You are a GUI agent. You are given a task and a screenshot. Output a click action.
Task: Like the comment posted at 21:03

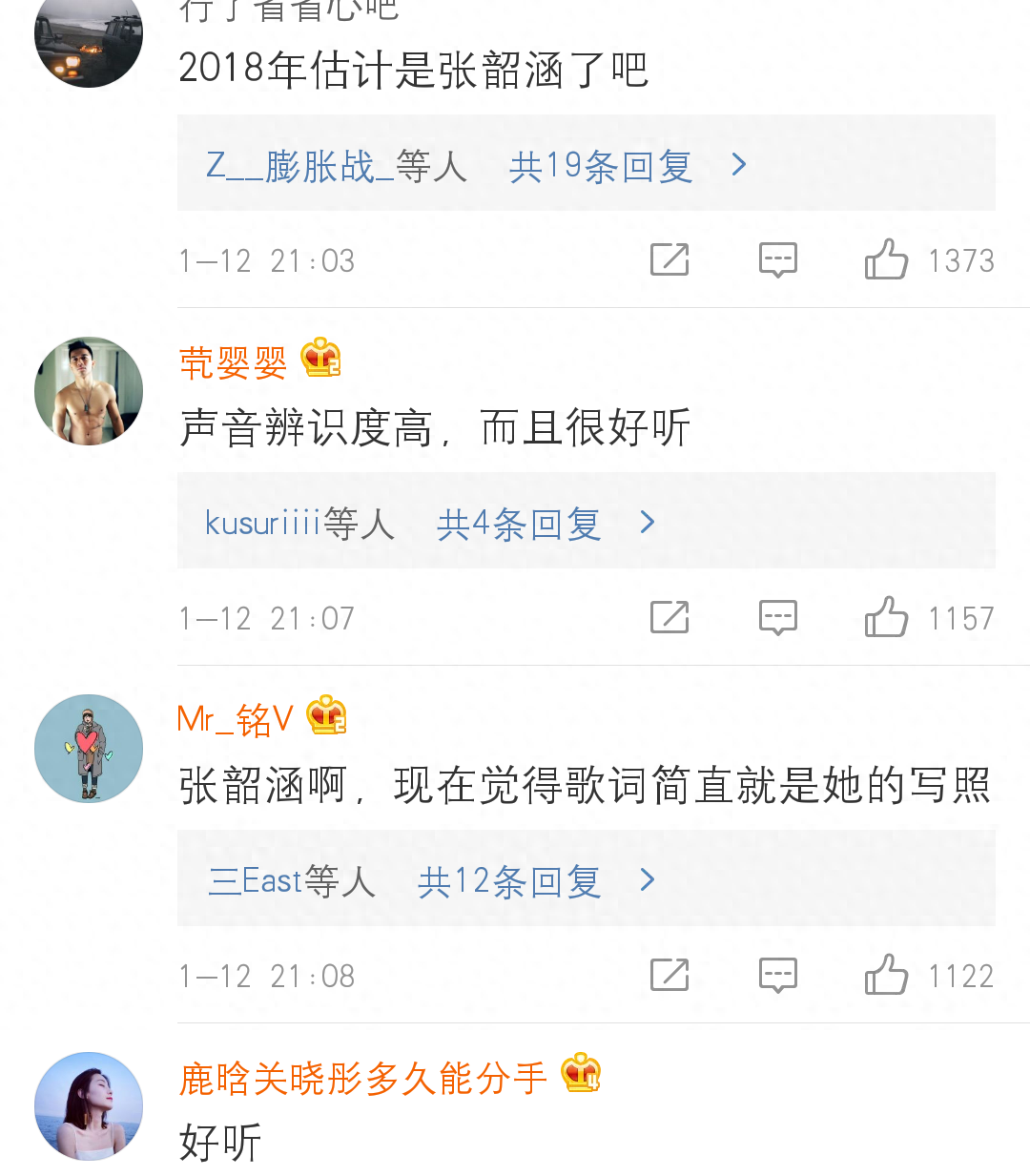pos(886,259)
